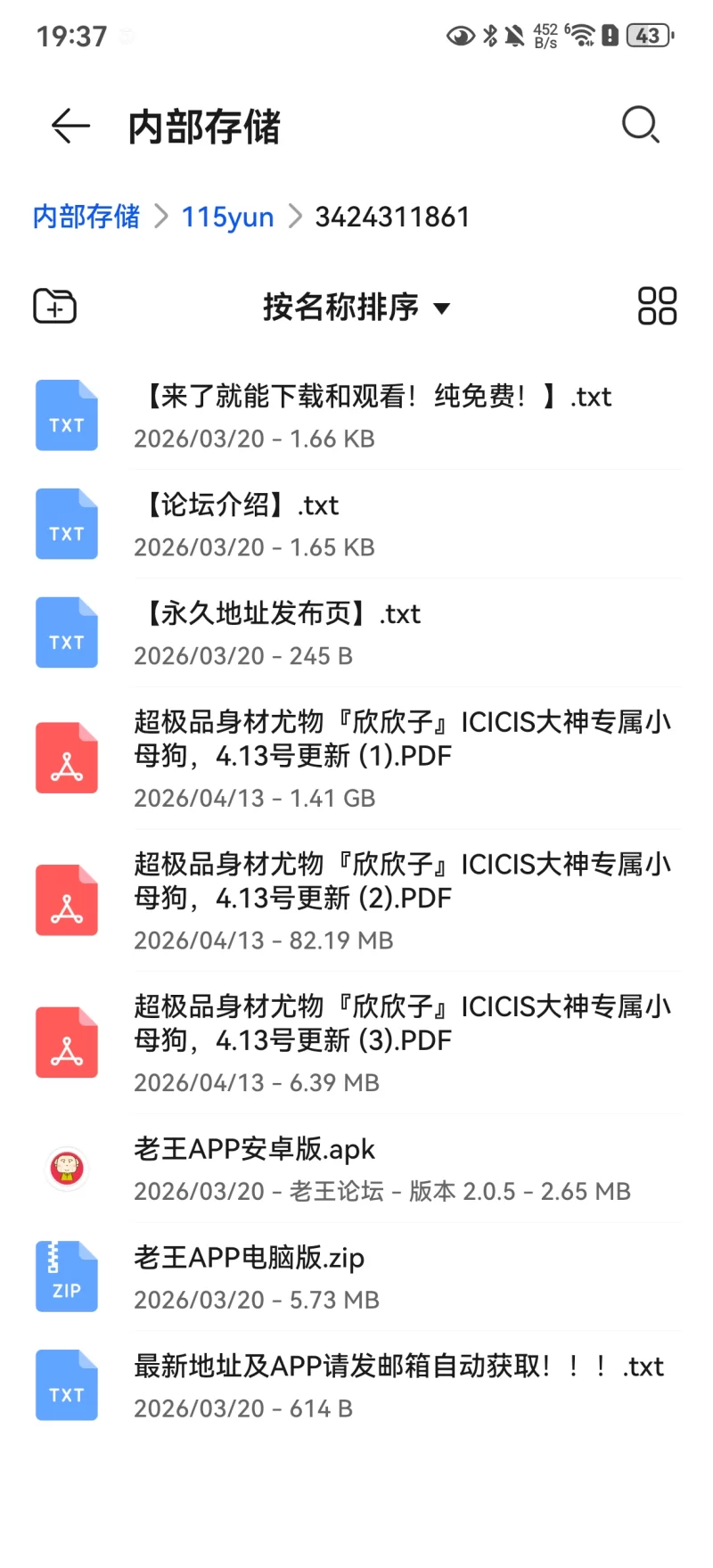713x1568 pixels.
Task: Go back using the arrow icon
Action: 70,126
